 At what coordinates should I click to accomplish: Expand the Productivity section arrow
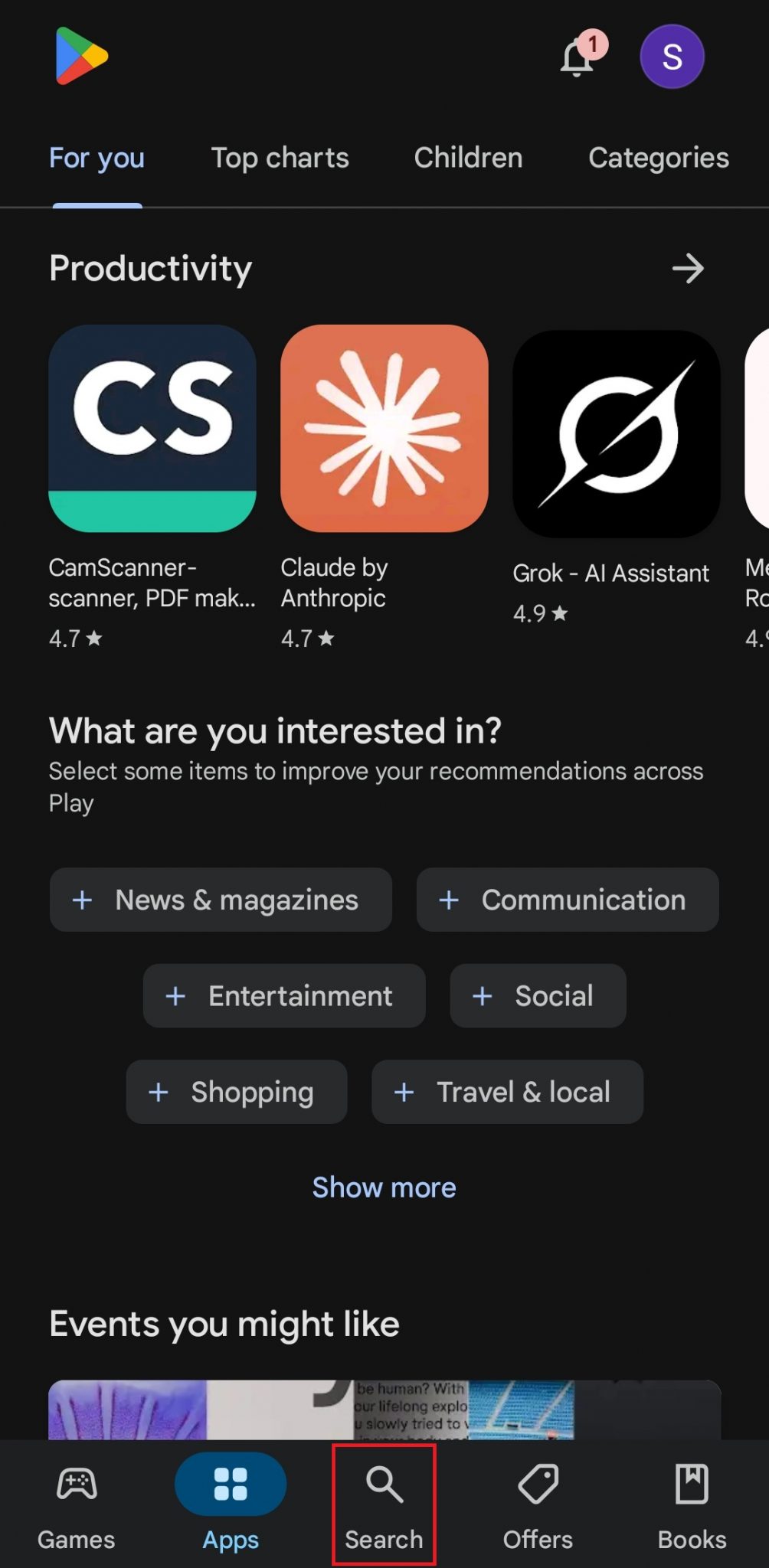point(687,269)
